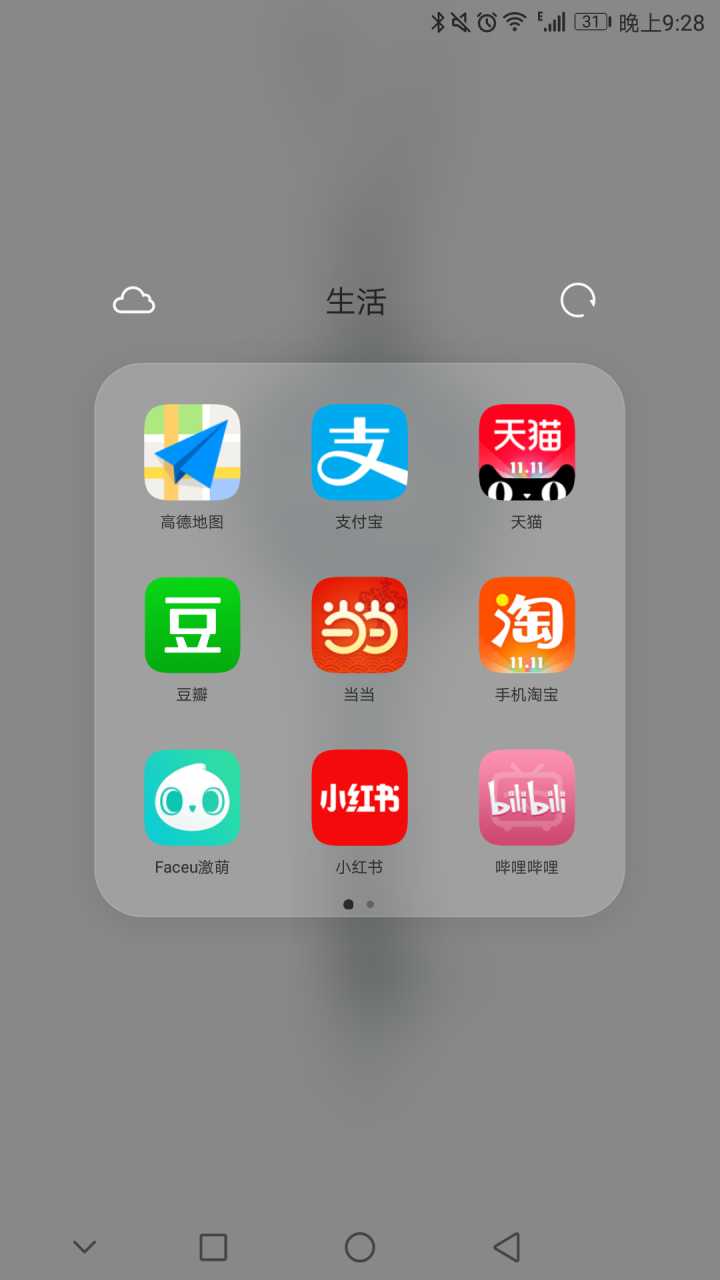
Task: Jump to the second folder page dot
Action: 370,904
